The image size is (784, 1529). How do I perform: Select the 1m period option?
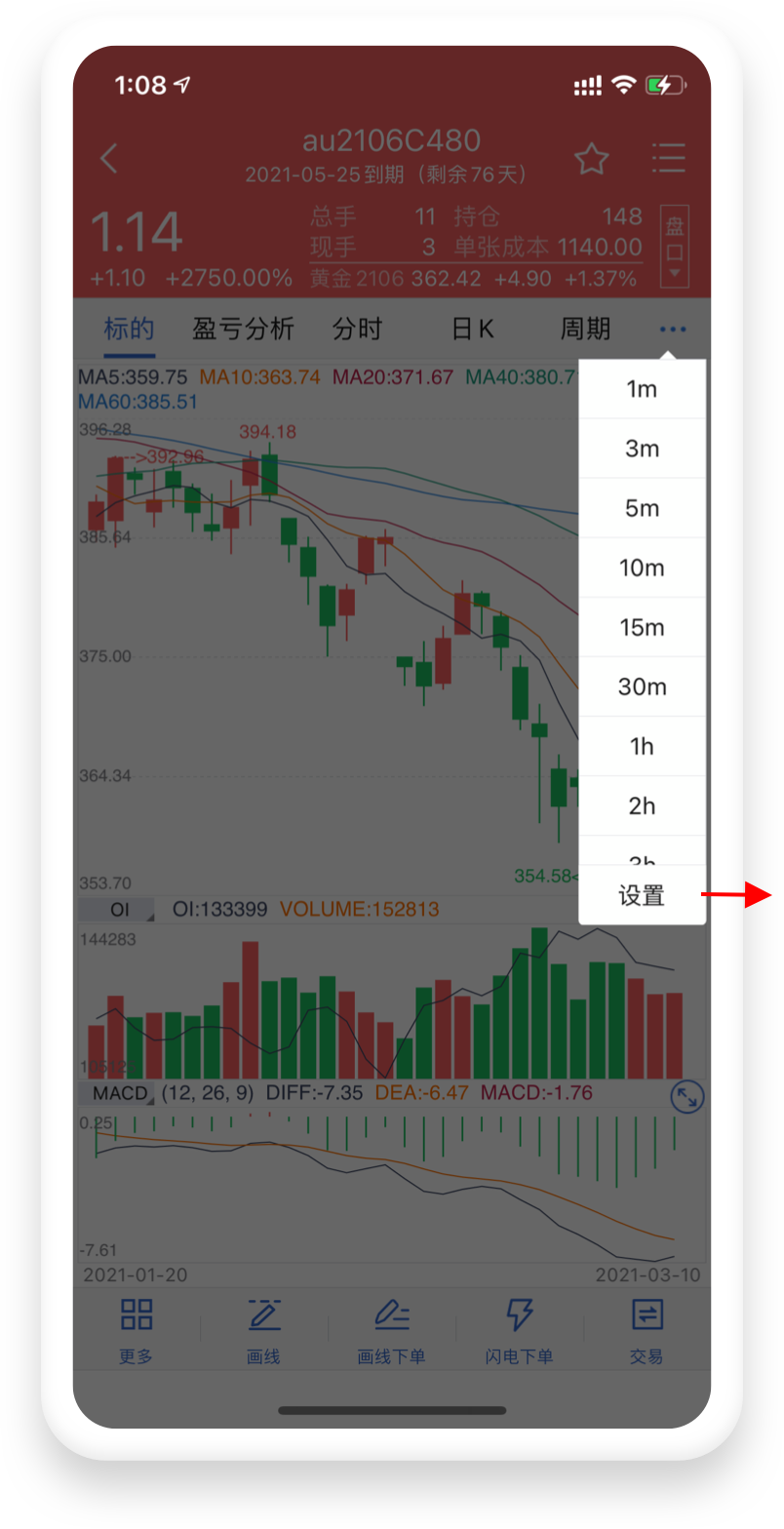[x=642, y=389]
